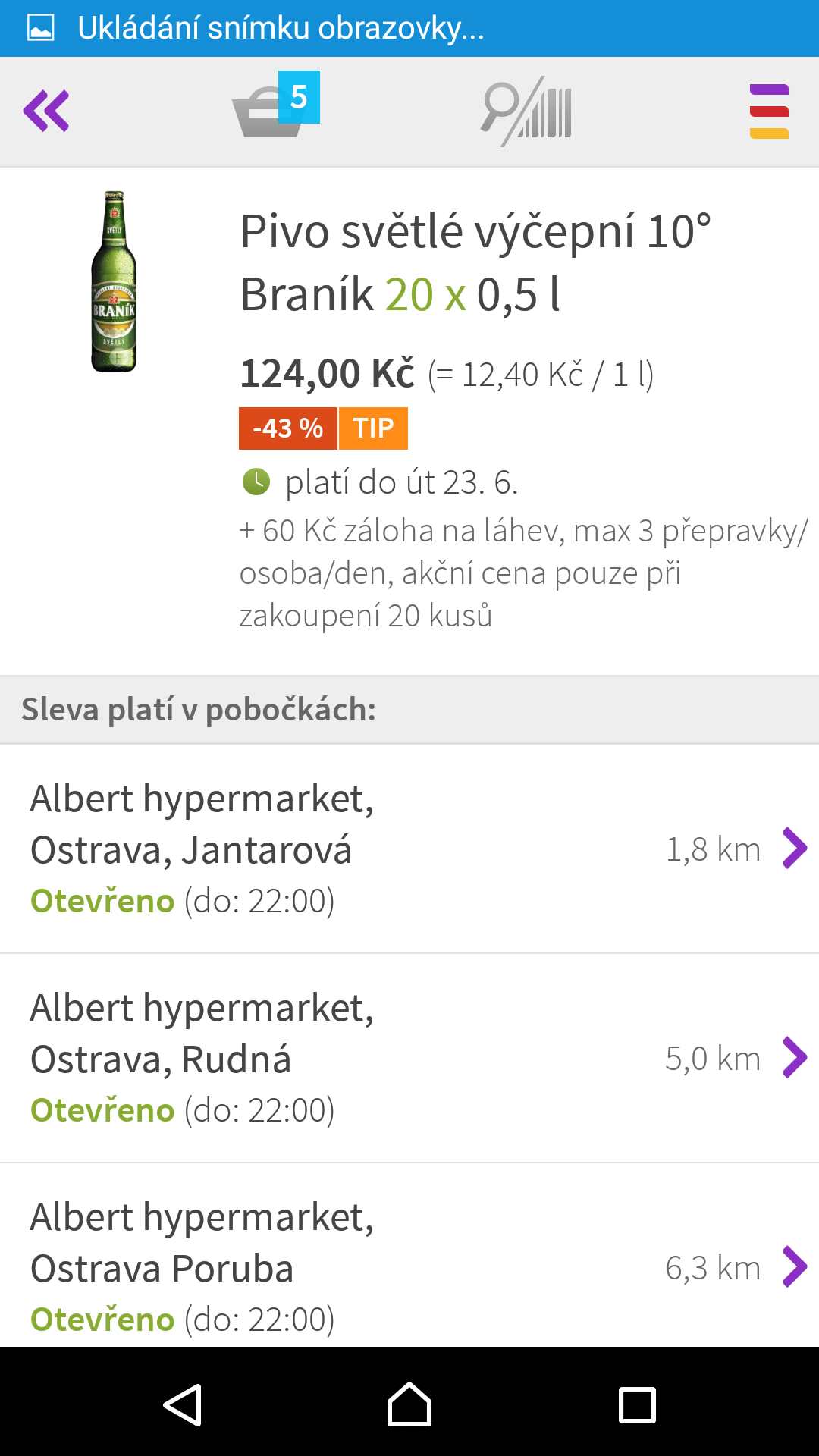Screen dimensions: 819x1456
Task: Open Albert hypermarket Ostrava, Rudná branch
Action: 409,1058
